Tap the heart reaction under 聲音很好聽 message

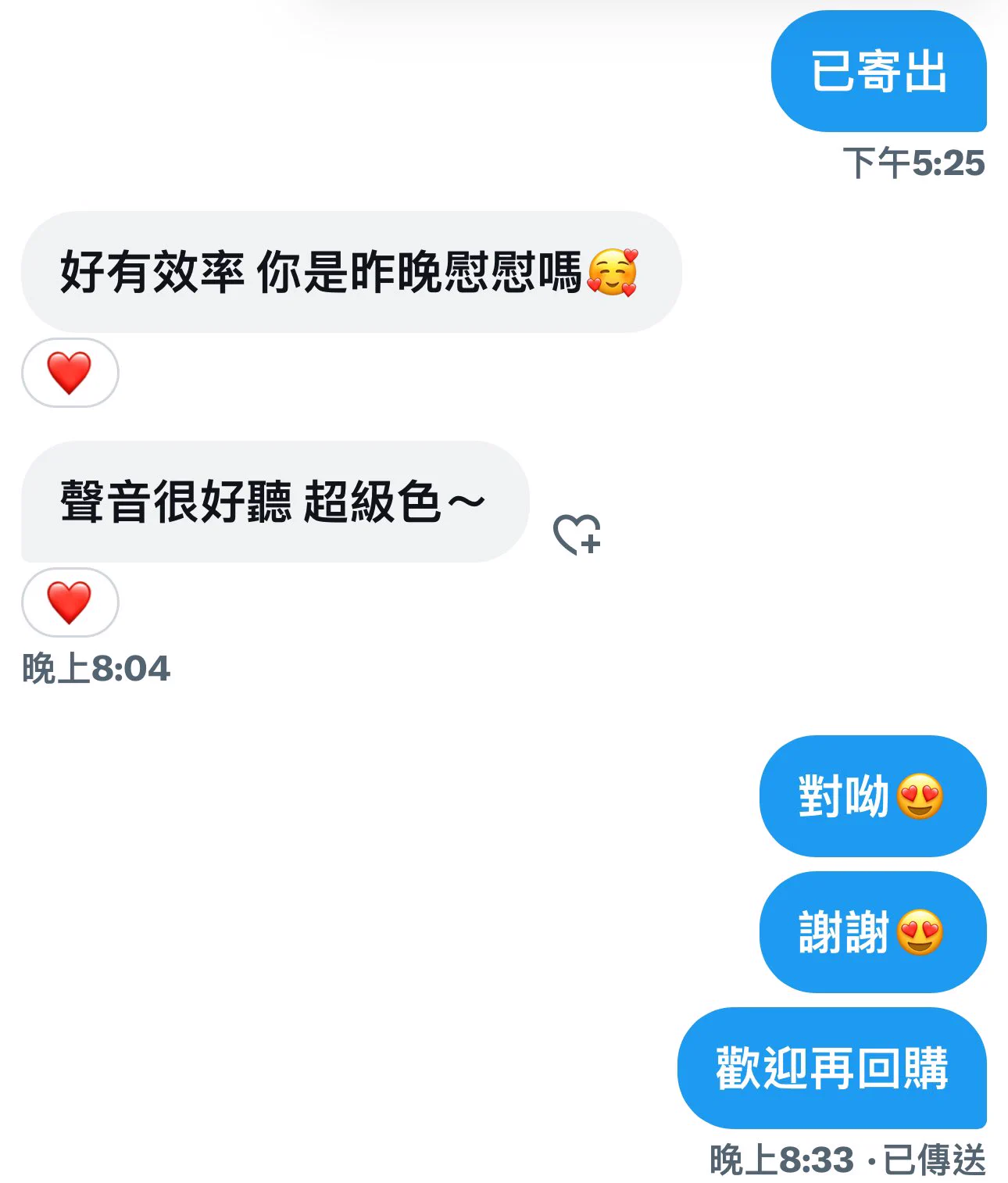(x=70, y=602)
